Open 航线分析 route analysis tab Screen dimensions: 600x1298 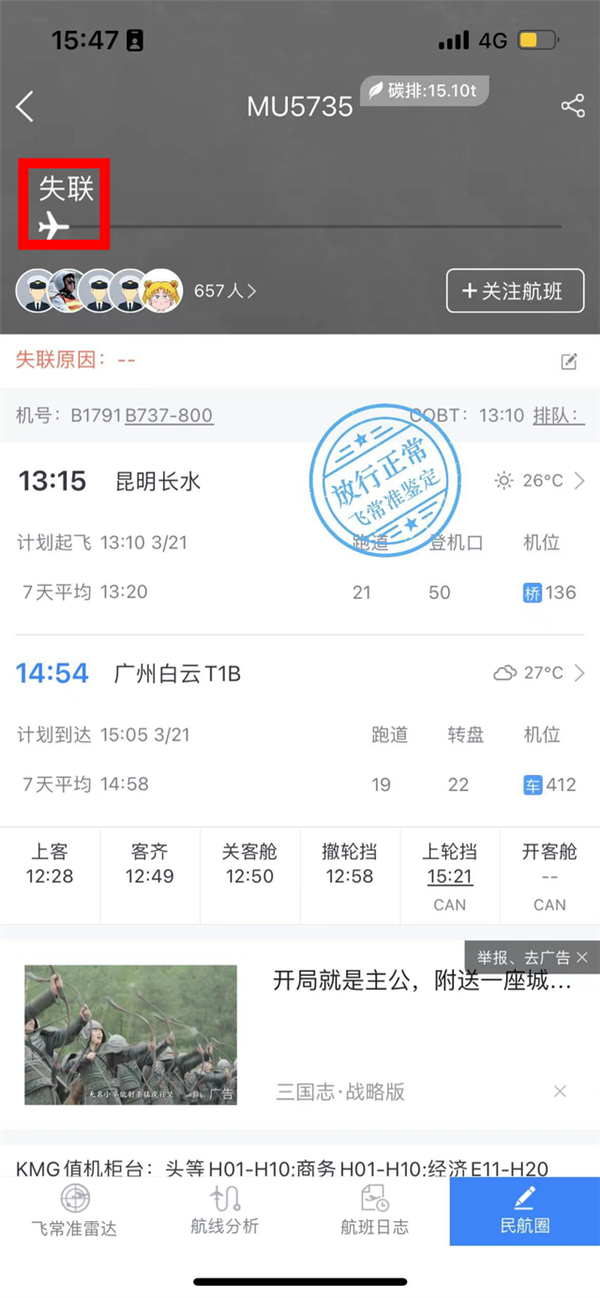pos(225,1212)
